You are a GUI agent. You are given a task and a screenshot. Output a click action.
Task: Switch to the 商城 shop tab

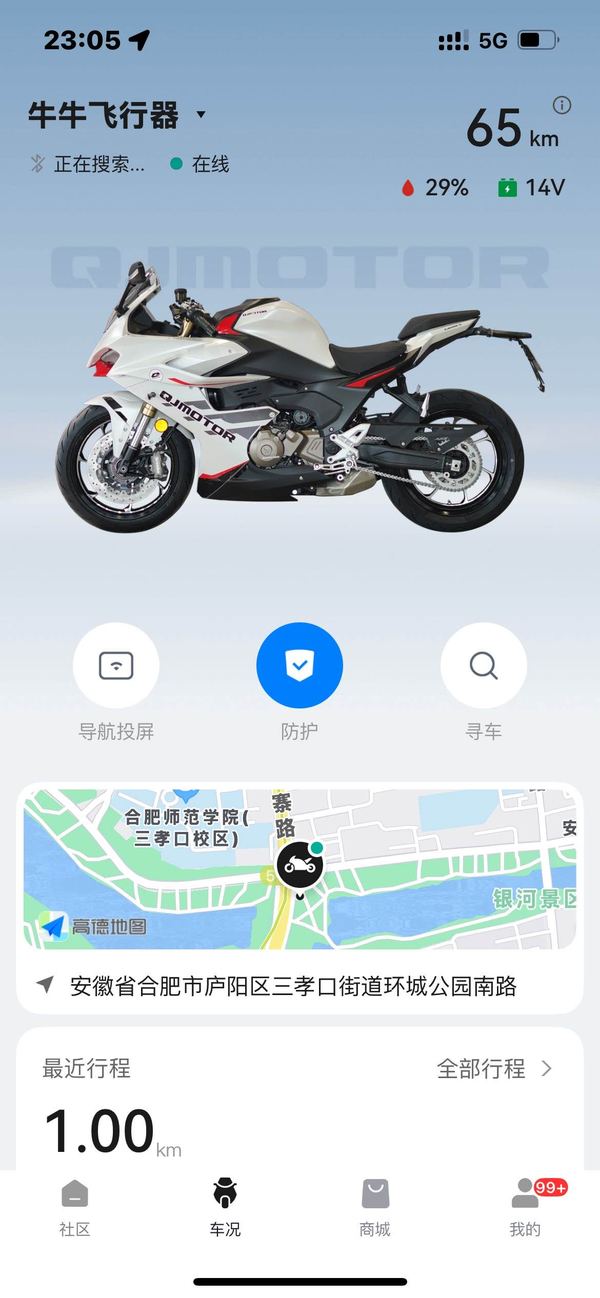click(x=375, y=1207)
